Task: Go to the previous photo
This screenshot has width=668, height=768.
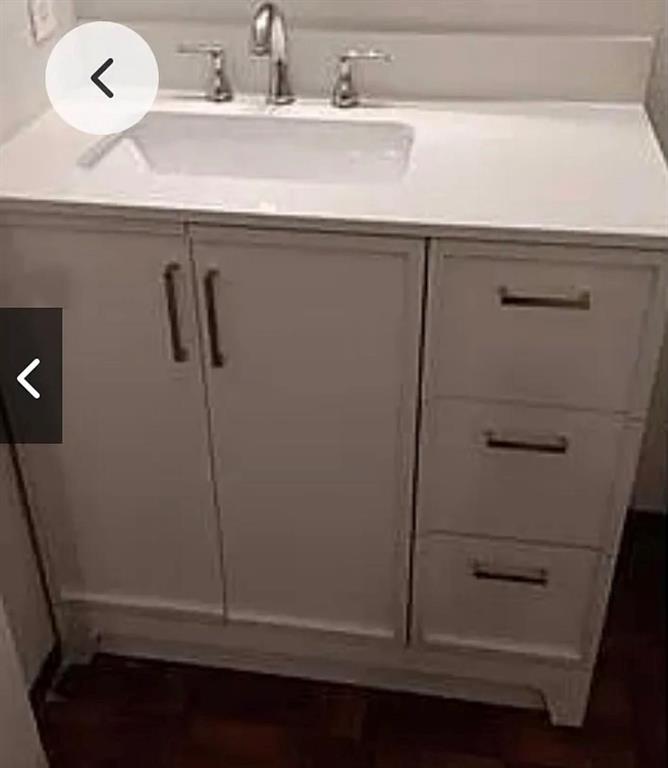Action: coord(30,376)
